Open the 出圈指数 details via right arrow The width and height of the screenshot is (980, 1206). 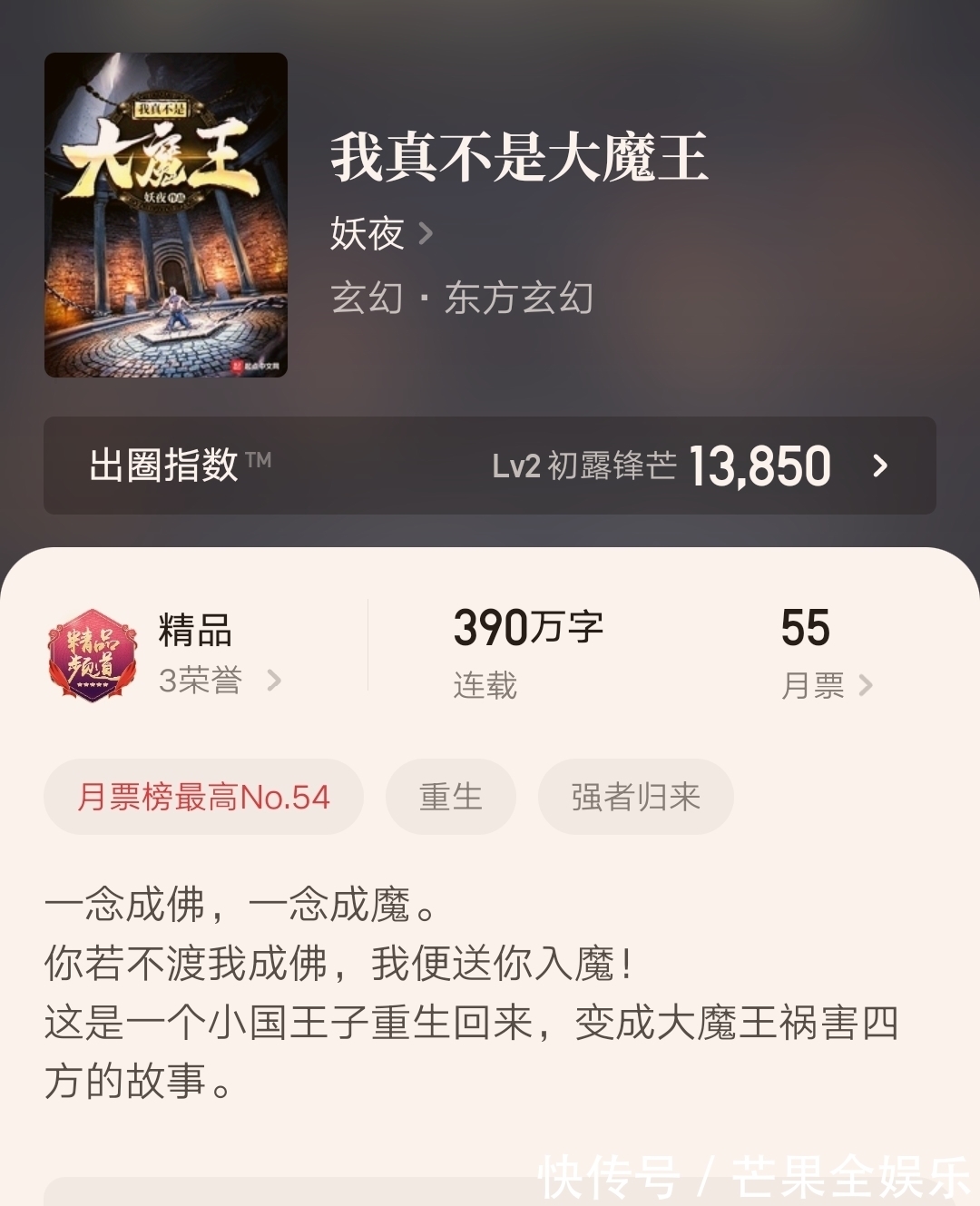pyautogui.click(x=879, y=466)
